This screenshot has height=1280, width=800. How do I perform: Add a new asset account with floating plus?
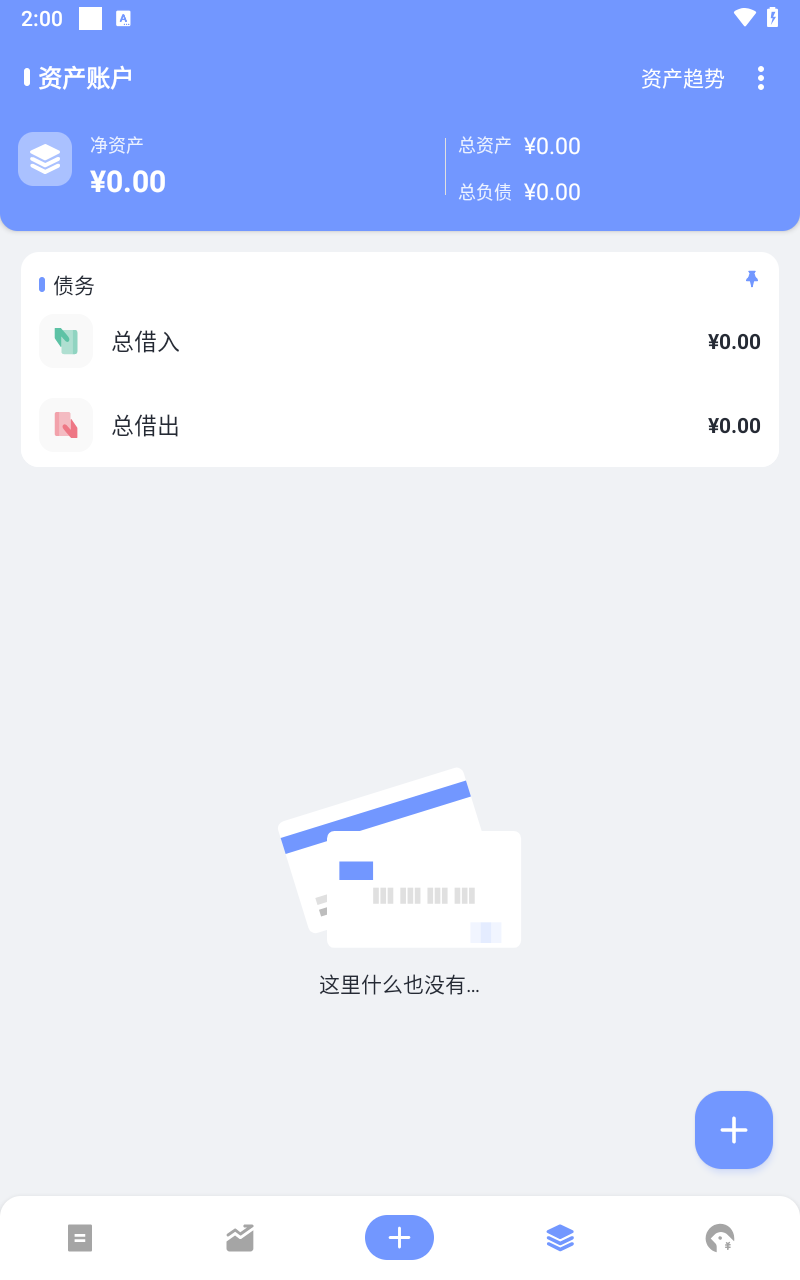tap(734, 1130)
